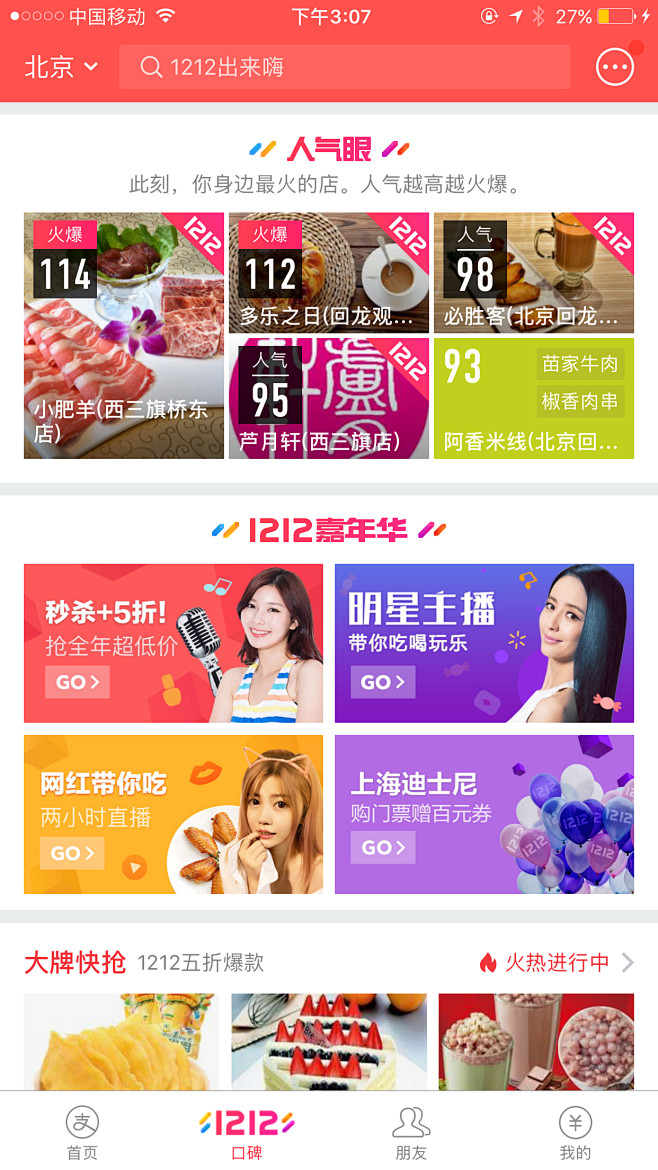658x1170 pixels.
Task: Tap the 1212出来嗨 search box
Action: click(x=344, y=67)
